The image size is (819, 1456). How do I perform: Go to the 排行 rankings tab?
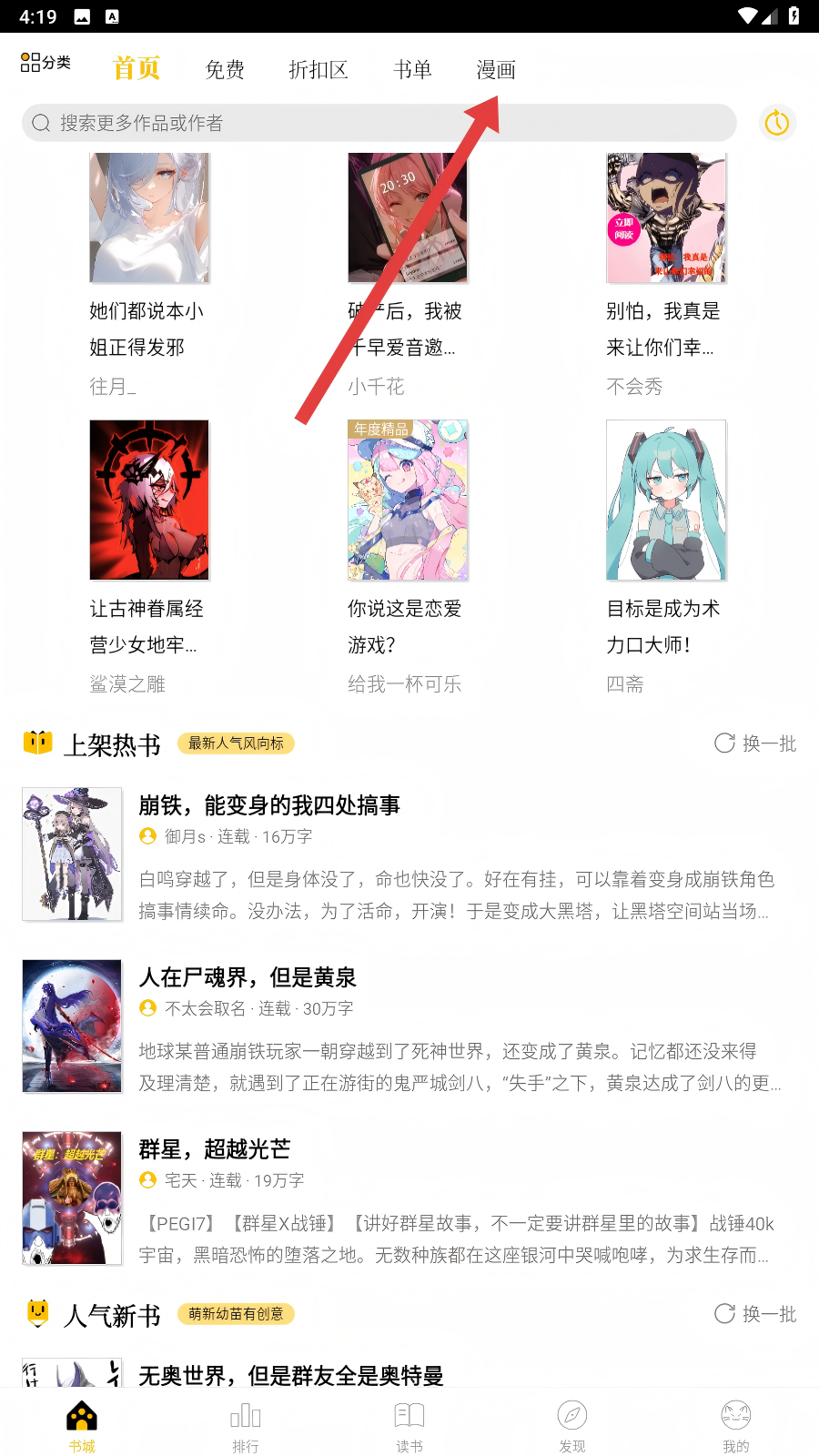tap(246, 1425)
